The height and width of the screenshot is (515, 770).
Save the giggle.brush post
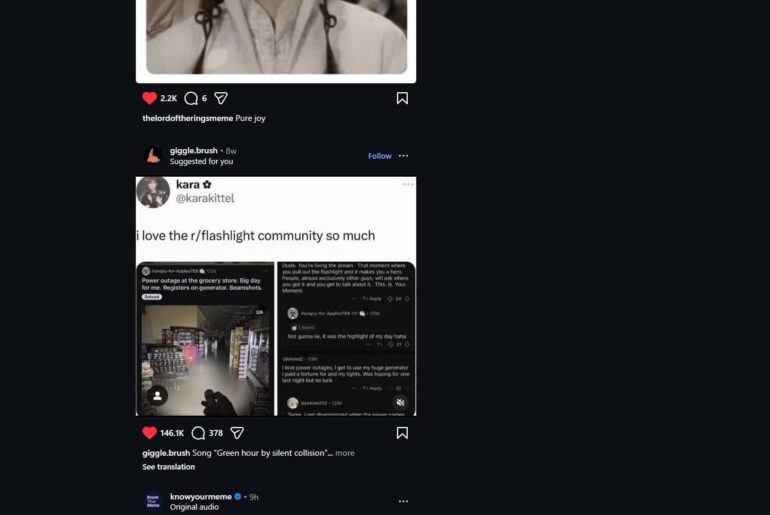(402, 433)
